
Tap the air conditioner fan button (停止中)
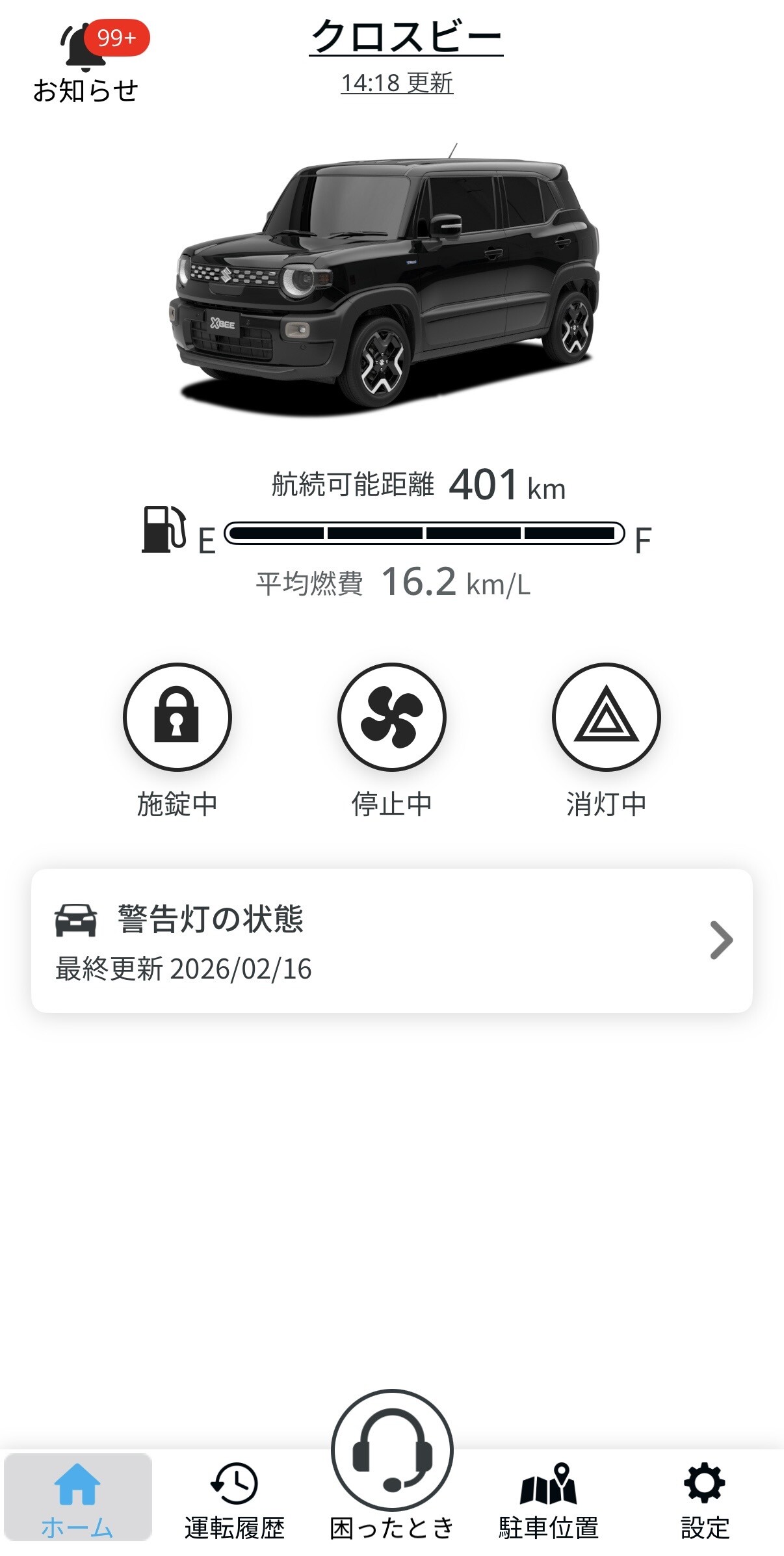391,717
